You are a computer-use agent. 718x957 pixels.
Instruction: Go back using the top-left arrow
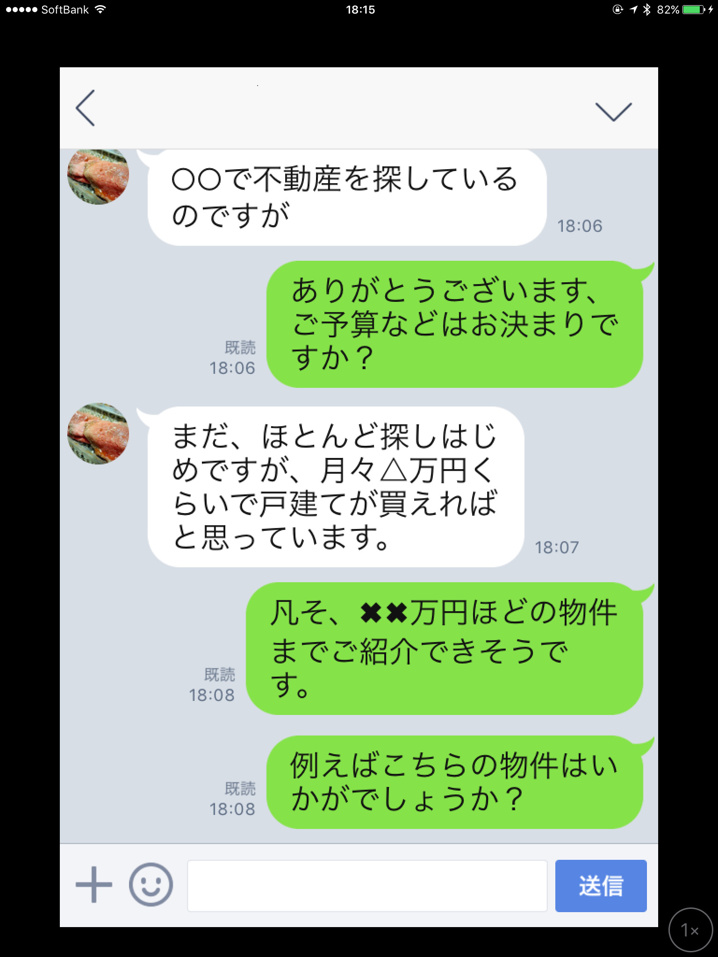(x=86, y=108)
